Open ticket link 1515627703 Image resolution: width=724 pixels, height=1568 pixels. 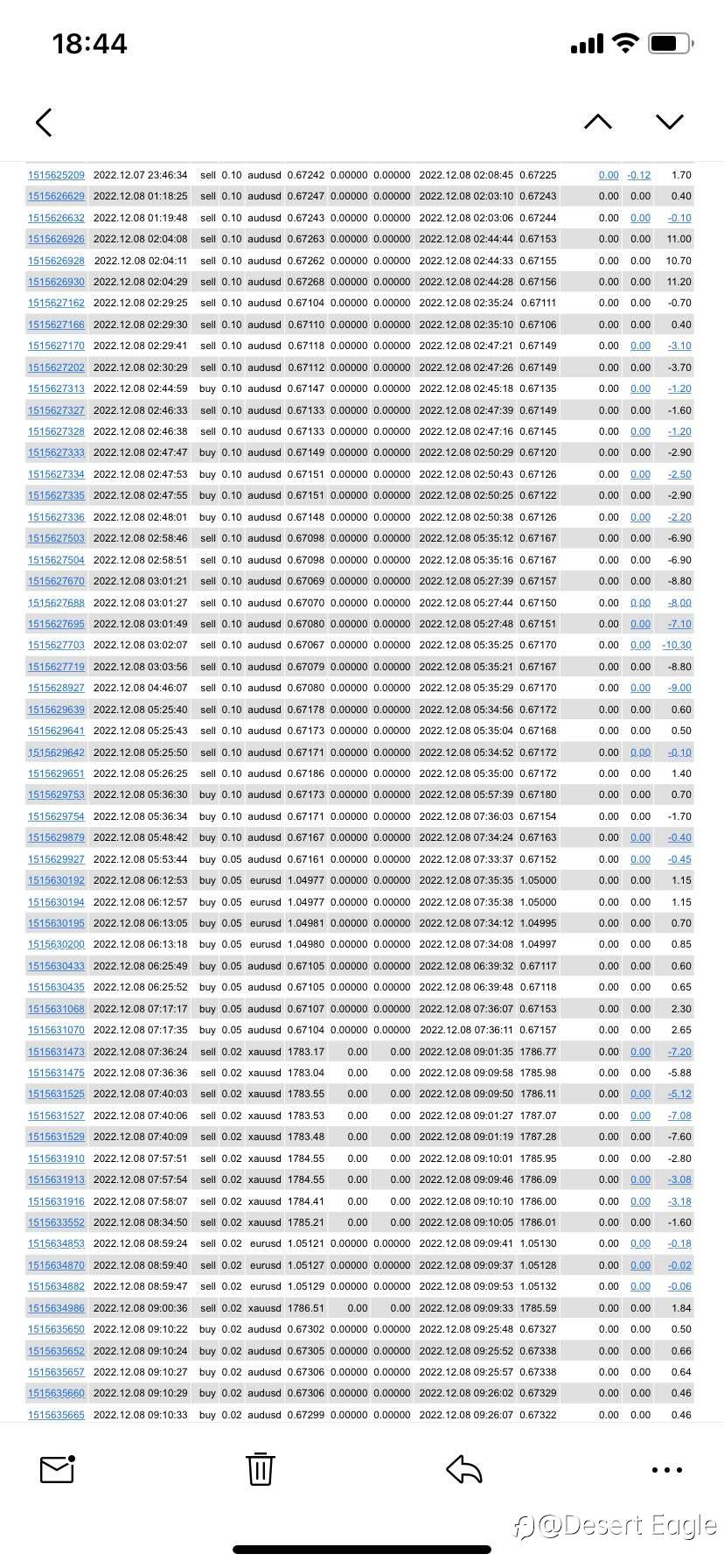click(x=56, y=645)
